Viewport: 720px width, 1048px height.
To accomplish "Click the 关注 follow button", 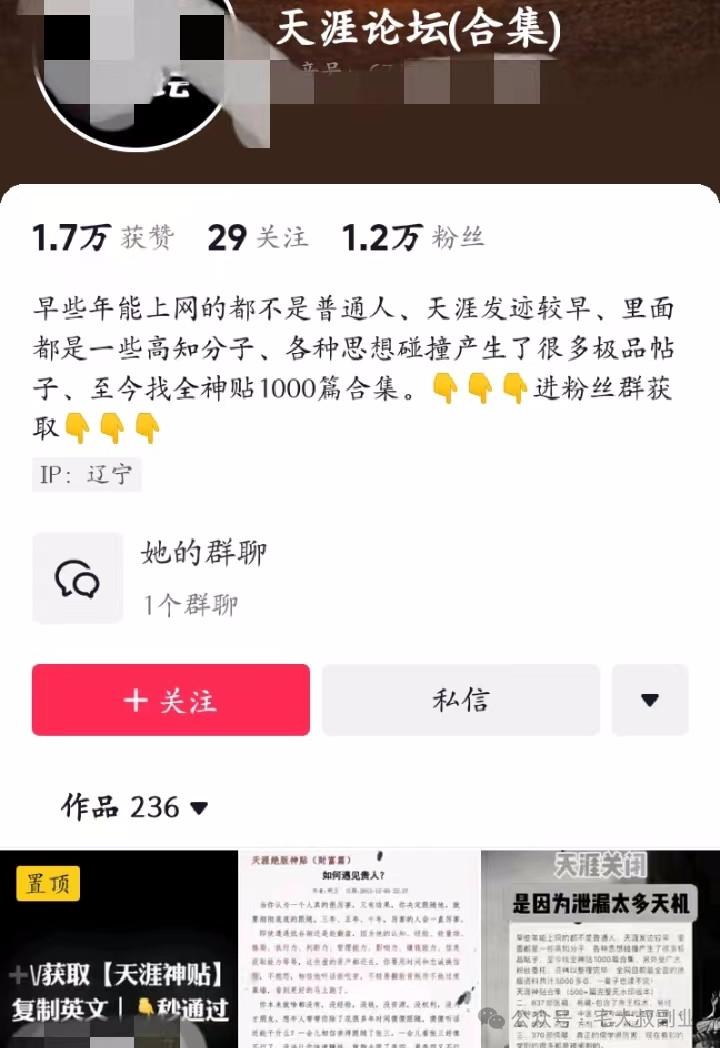I will [170, 699].
